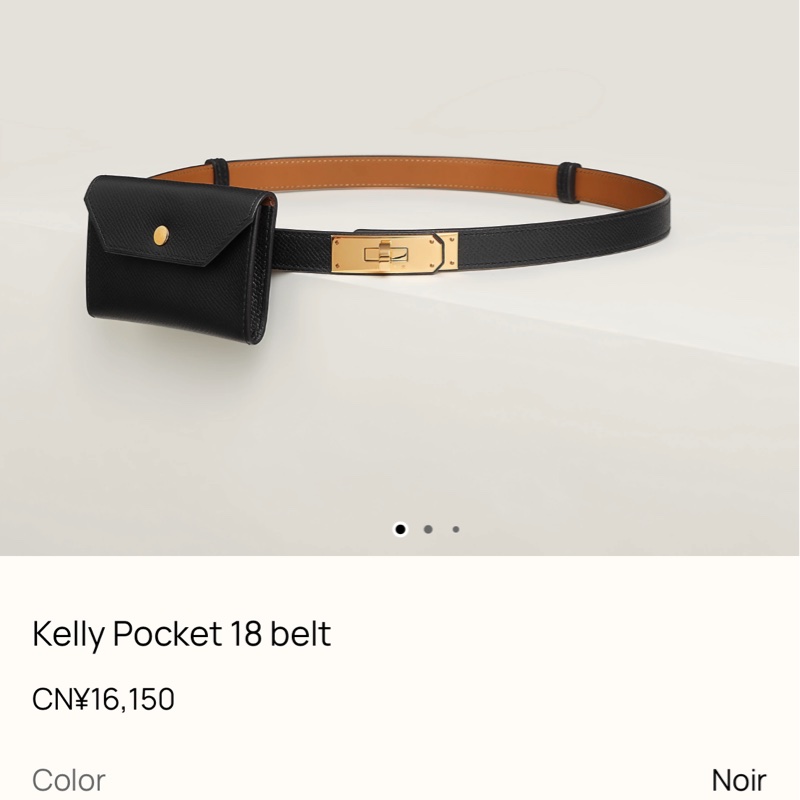This screenshot has height=800, width=800.
Task: Open the Color Noir option row
Action: pos(400,779)
